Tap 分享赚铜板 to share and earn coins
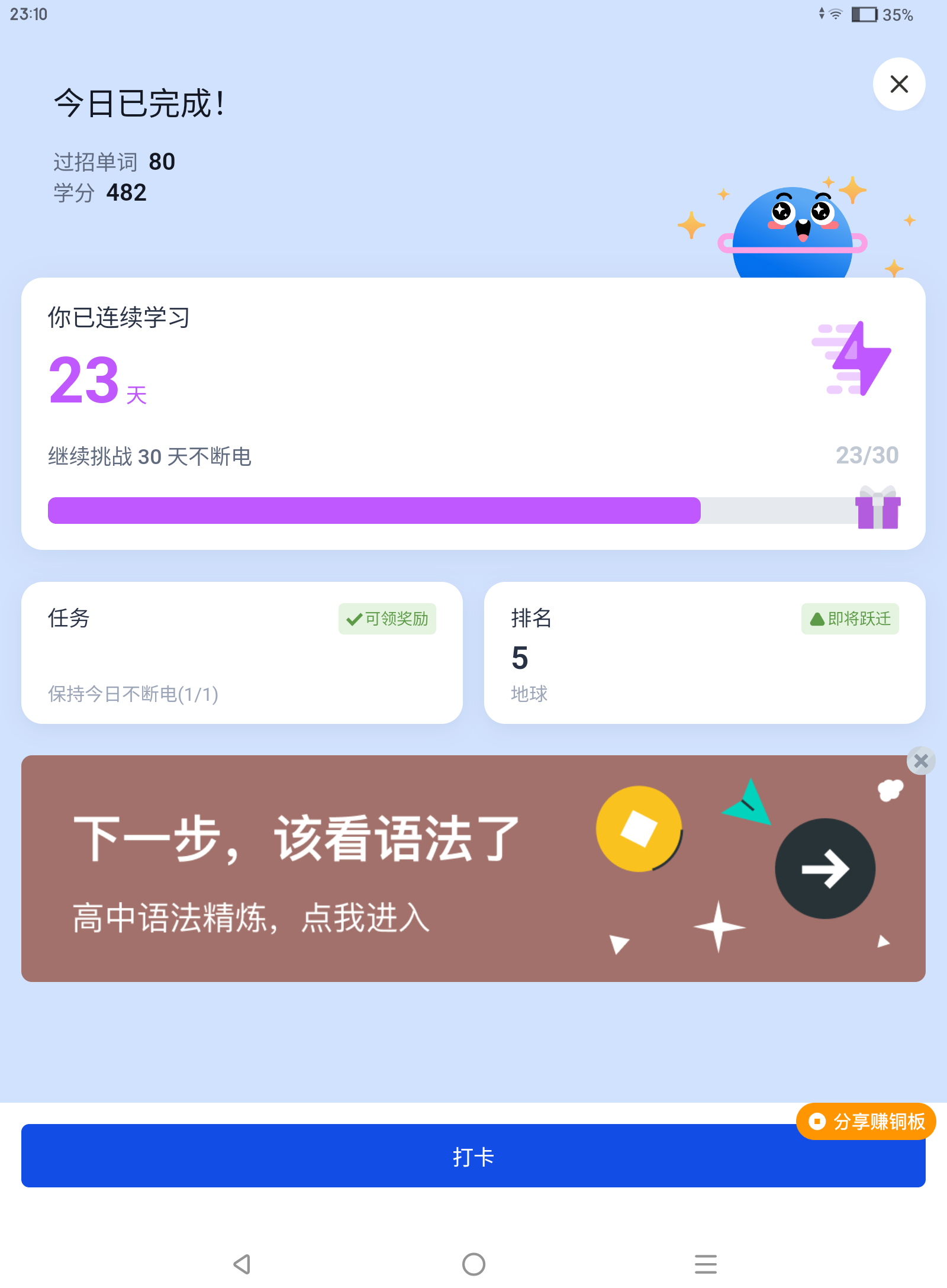Screen dimensions: 947x1288 [x=866, y=1121]
